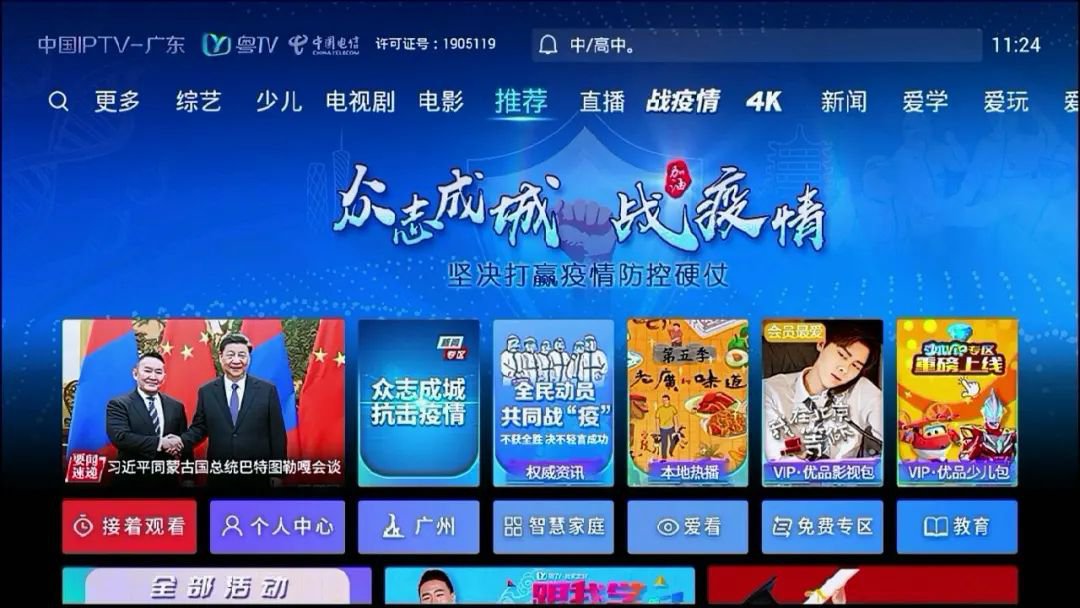
Task: Open the 本地热播 card
Action: [688, 402]
